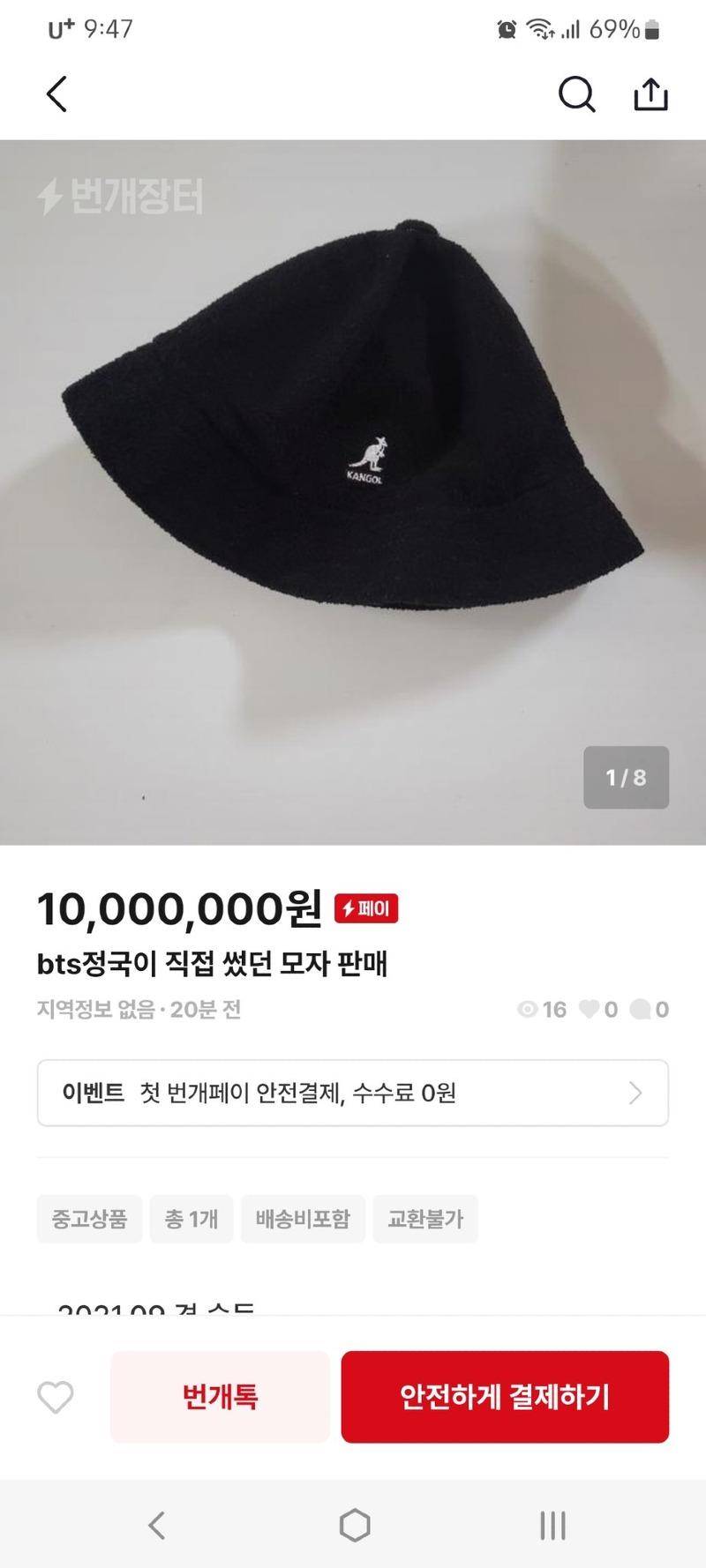The width and height of the screenshot is (706, 1568).
Task: Open the 이벤트 첫 번개페이 안전결제 banner
Action: point(353,1094)
